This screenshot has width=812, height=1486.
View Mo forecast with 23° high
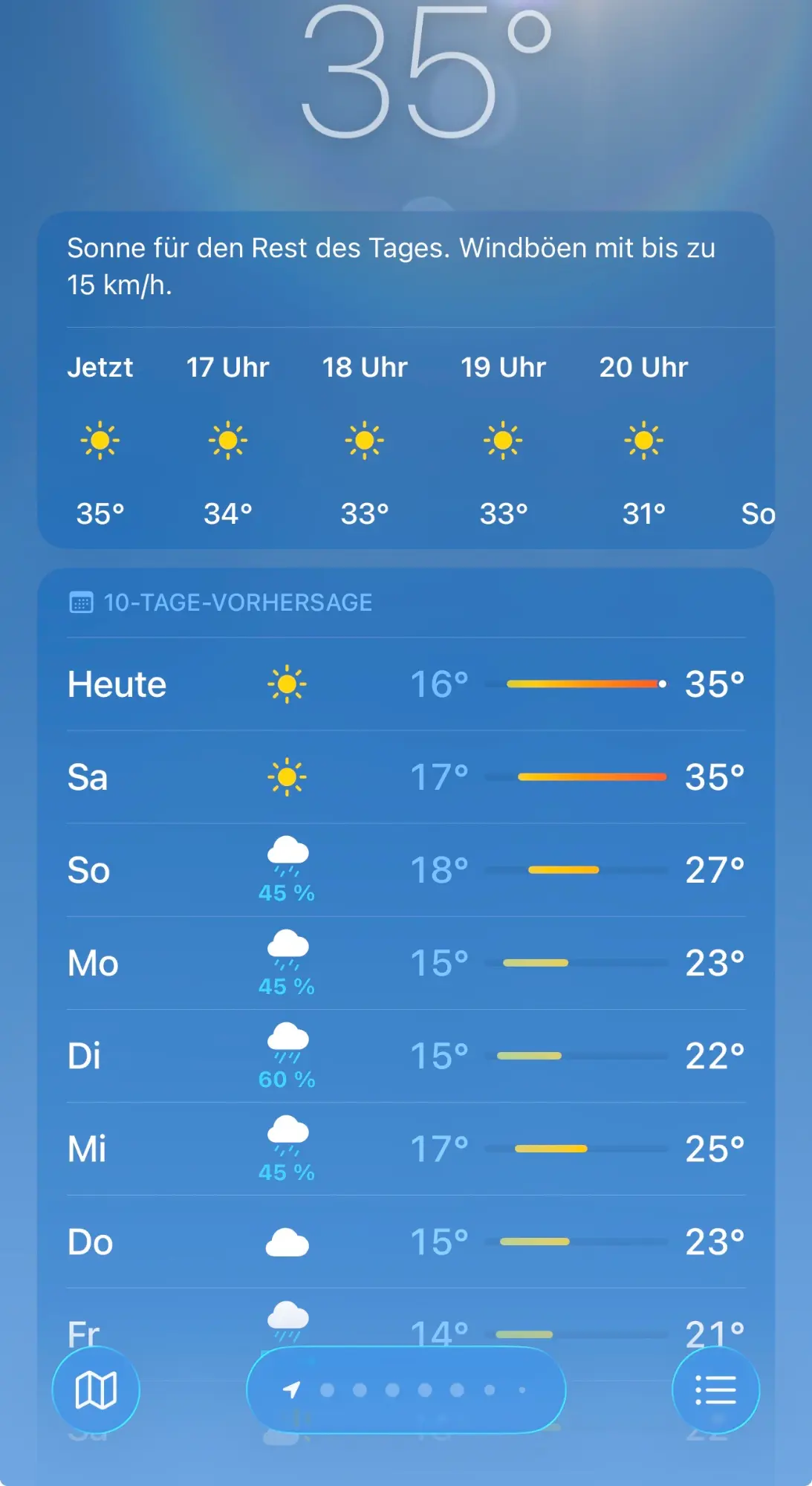[406, 963]
